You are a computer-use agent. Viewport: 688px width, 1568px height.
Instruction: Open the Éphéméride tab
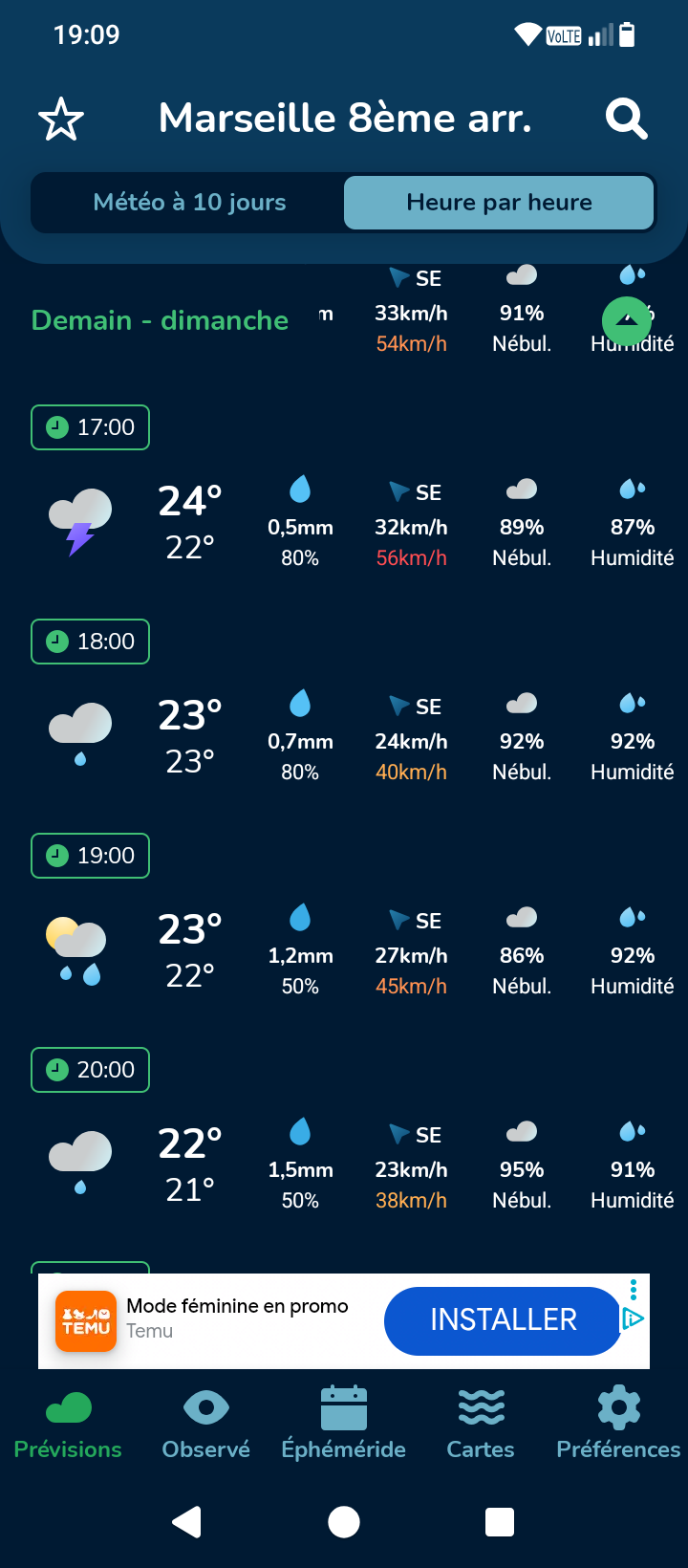click(x=343, y=1425)
